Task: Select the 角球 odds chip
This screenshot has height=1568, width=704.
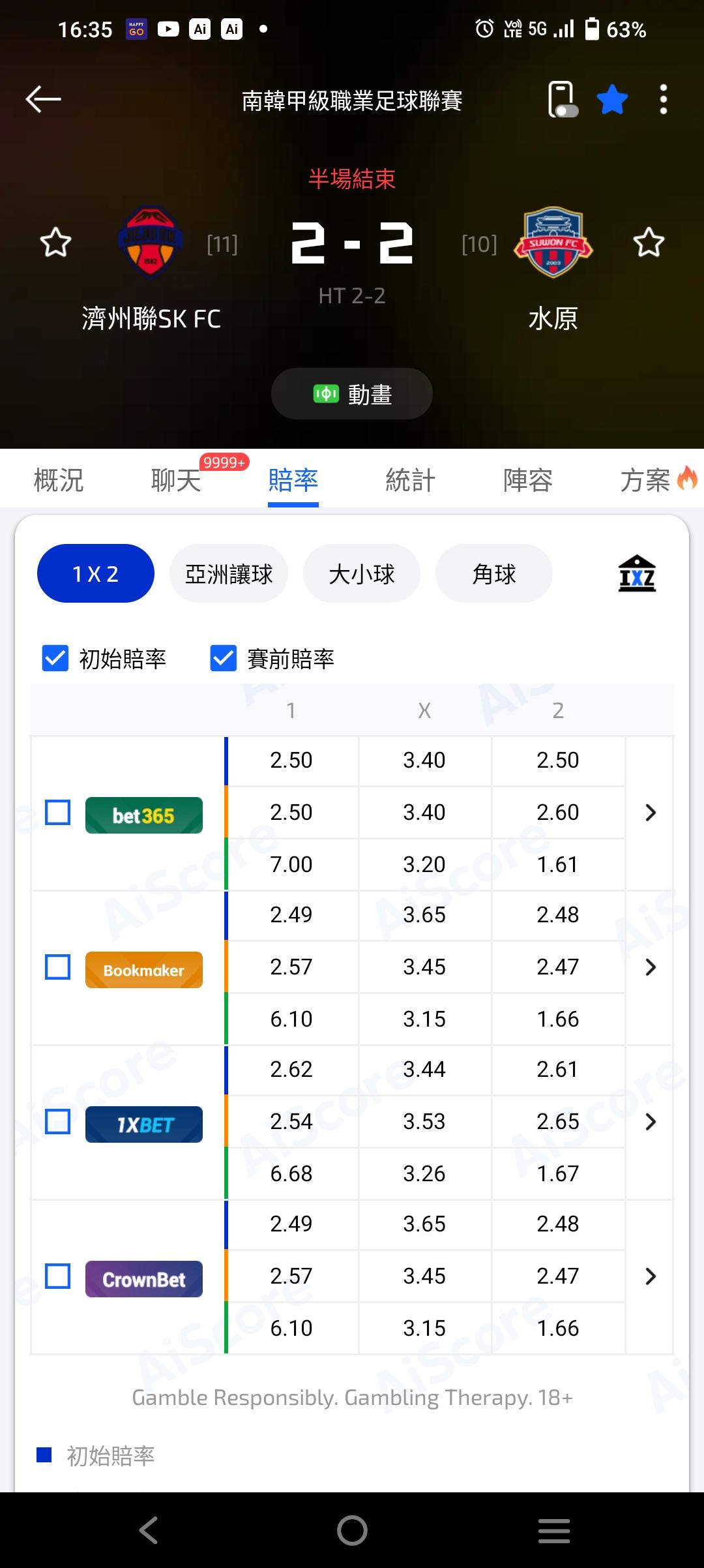Action: pyautogui.click(x=494, y=574)
